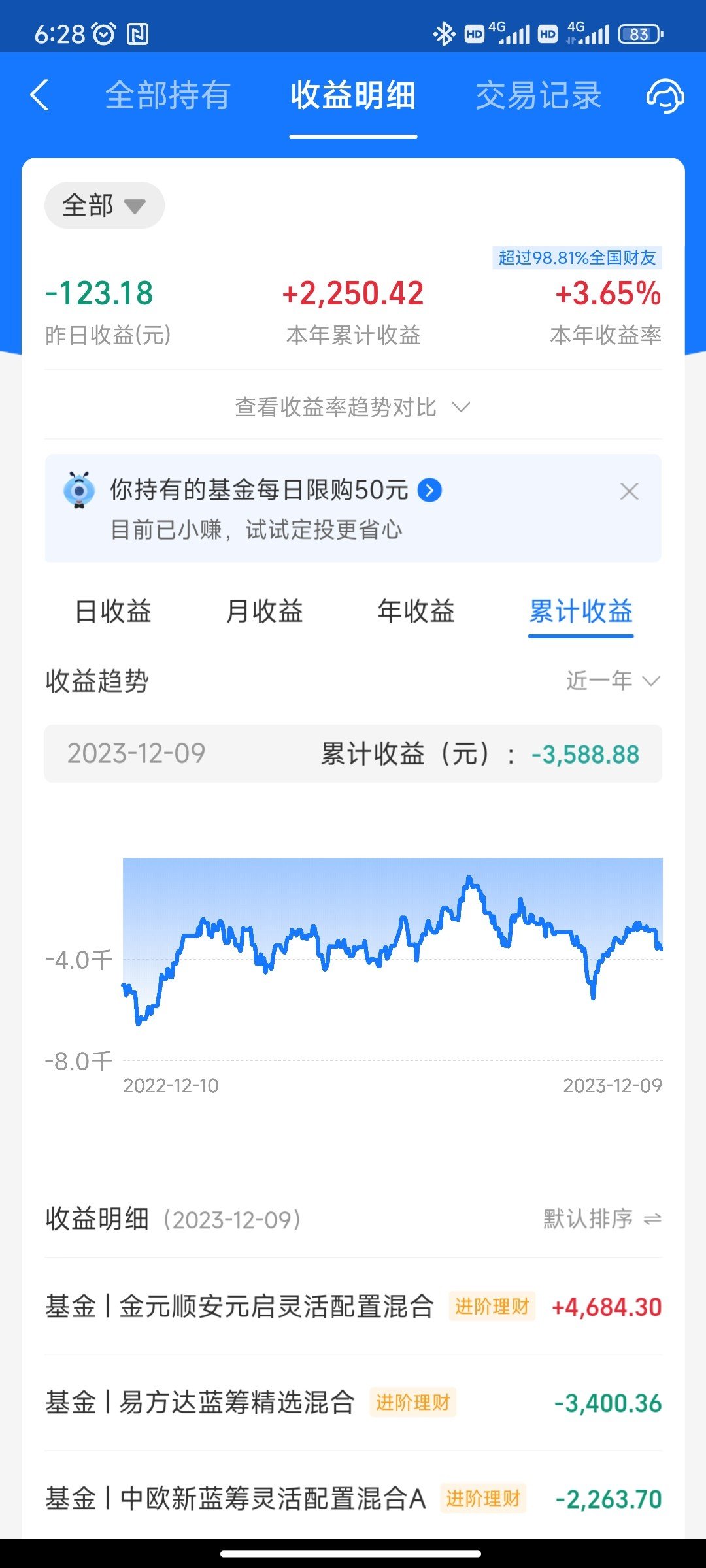
Task: Select the 月收益 tab
Action: tap(265, 612)
